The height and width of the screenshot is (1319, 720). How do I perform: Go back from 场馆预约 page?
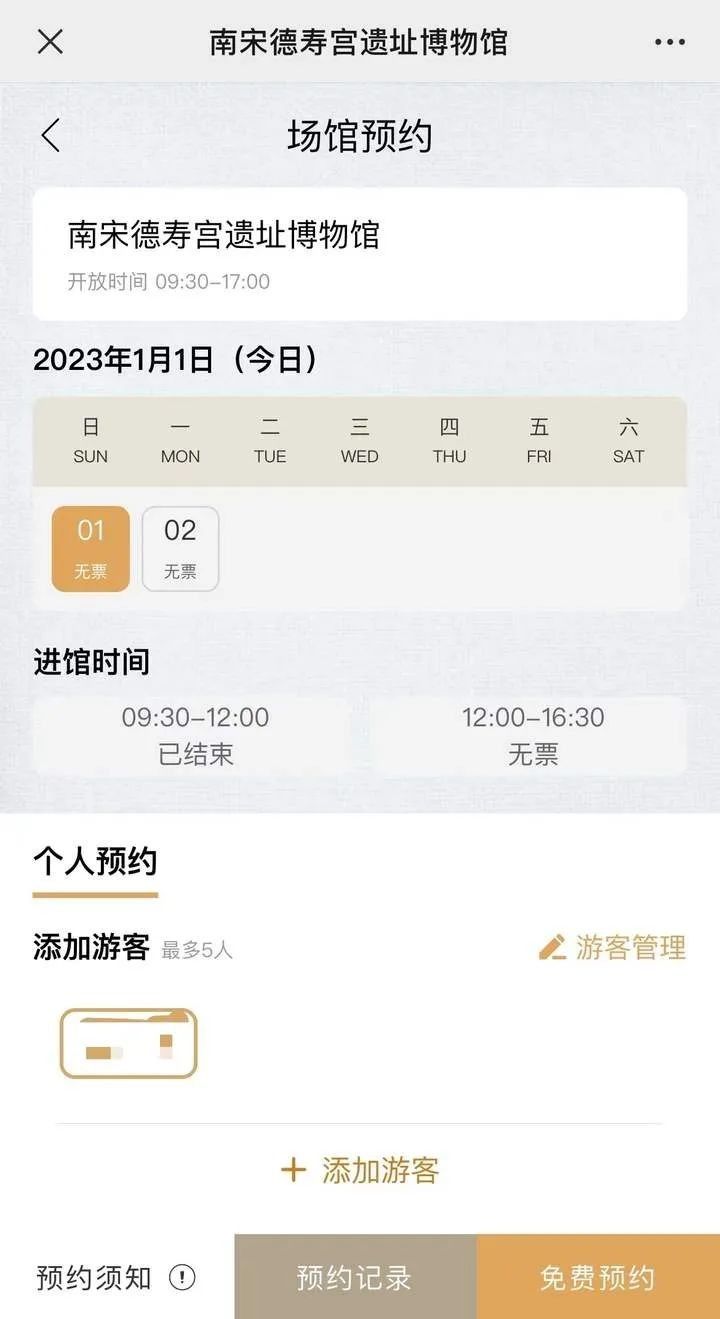tap(51, 135)
